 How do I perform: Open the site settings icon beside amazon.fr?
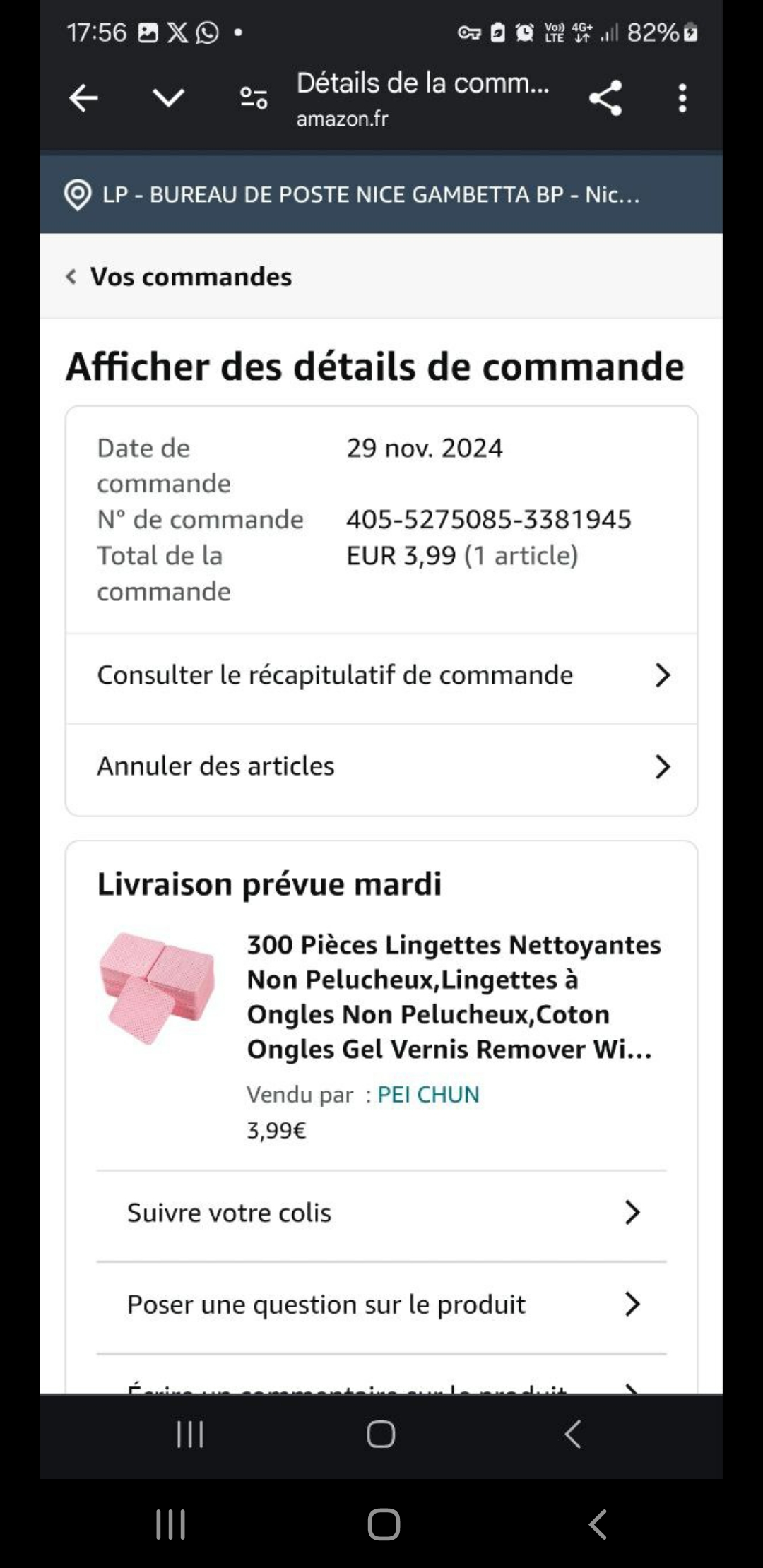click(254, 98)
